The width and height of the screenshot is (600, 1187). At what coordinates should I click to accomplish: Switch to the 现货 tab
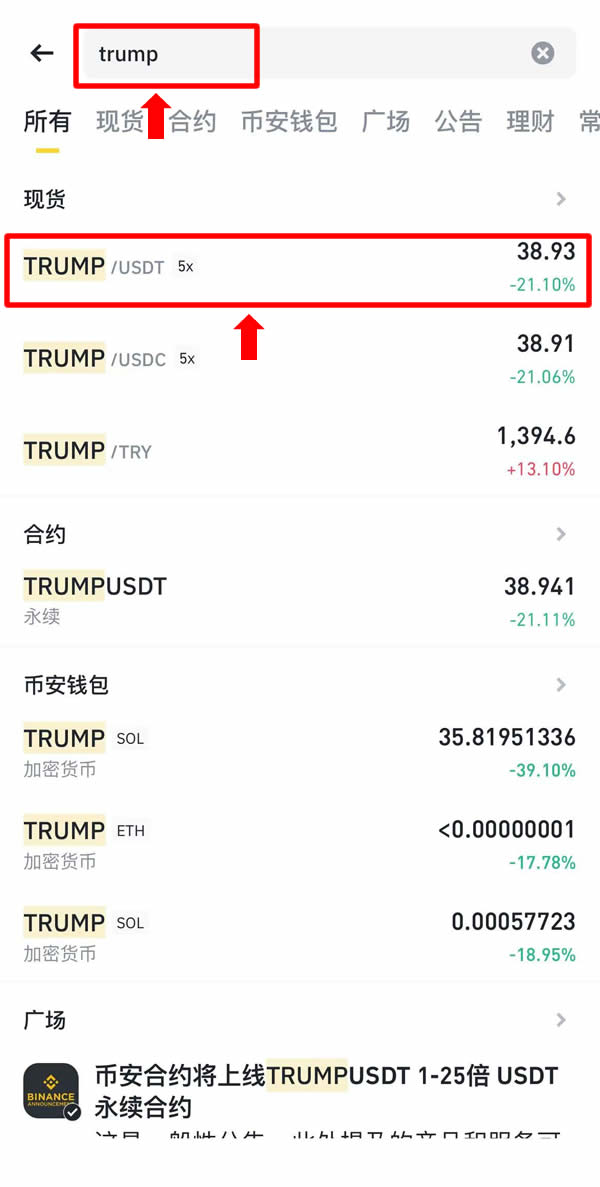pos(120,122)
